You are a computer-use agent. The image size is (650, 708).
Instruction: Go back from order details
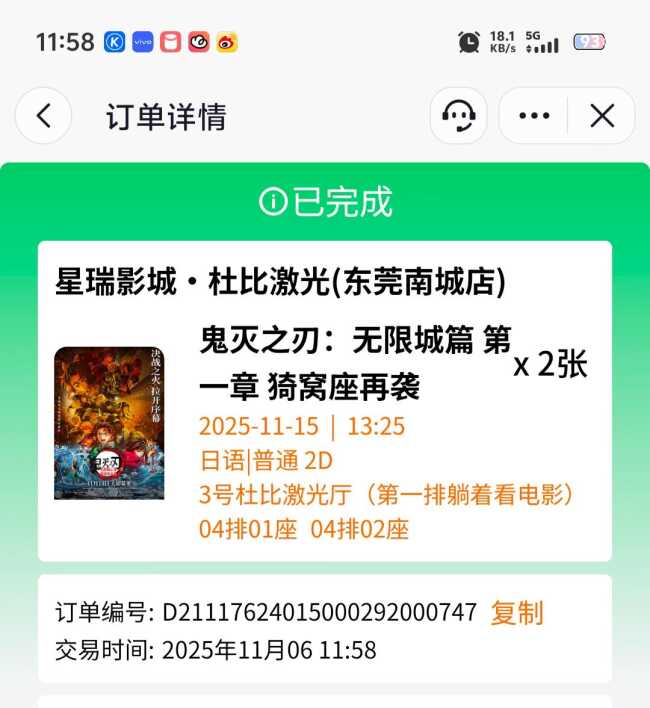(x=43, y=116)
